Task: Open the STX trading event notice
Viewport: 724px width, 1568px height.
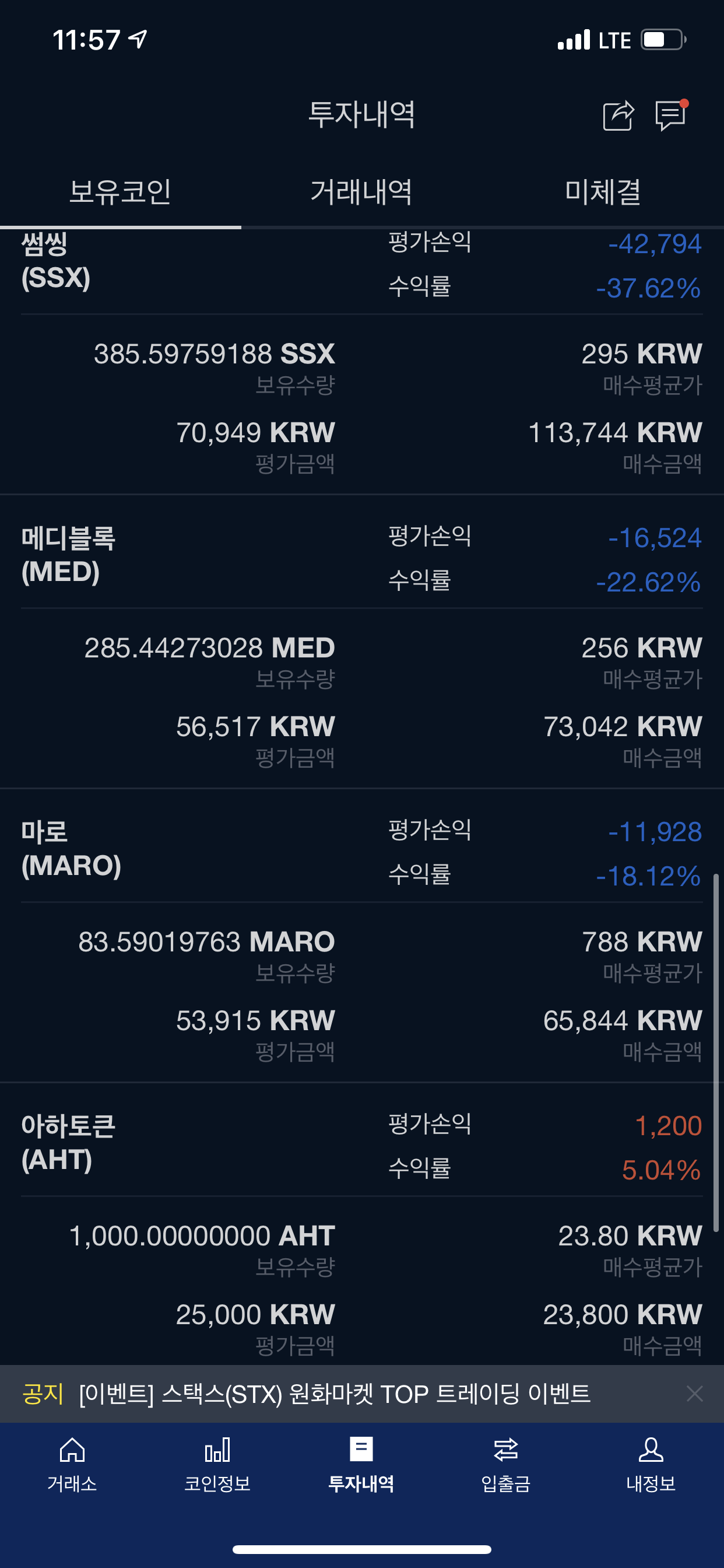Action: pyautogui.click(x=335, y=1394)
